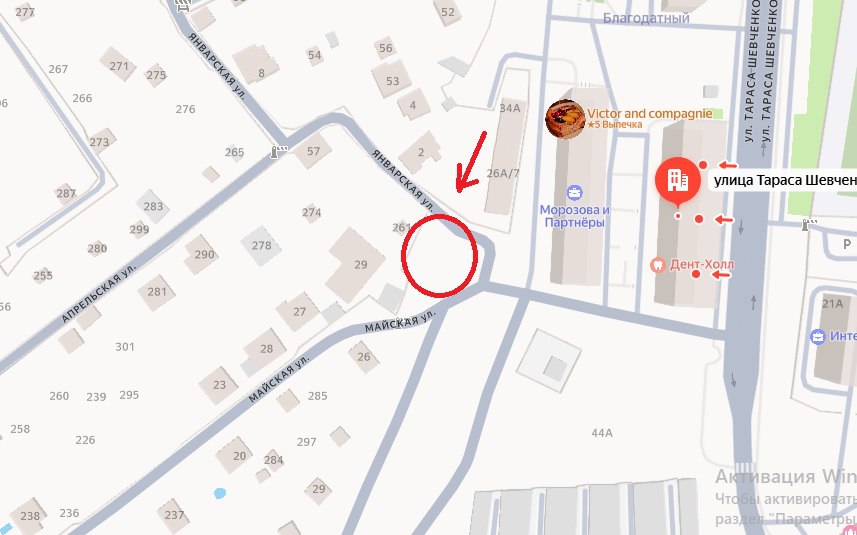
Task: Select the Морозова и Партнёры map marker
Action: pyautogui.click(x=574, y=192)
